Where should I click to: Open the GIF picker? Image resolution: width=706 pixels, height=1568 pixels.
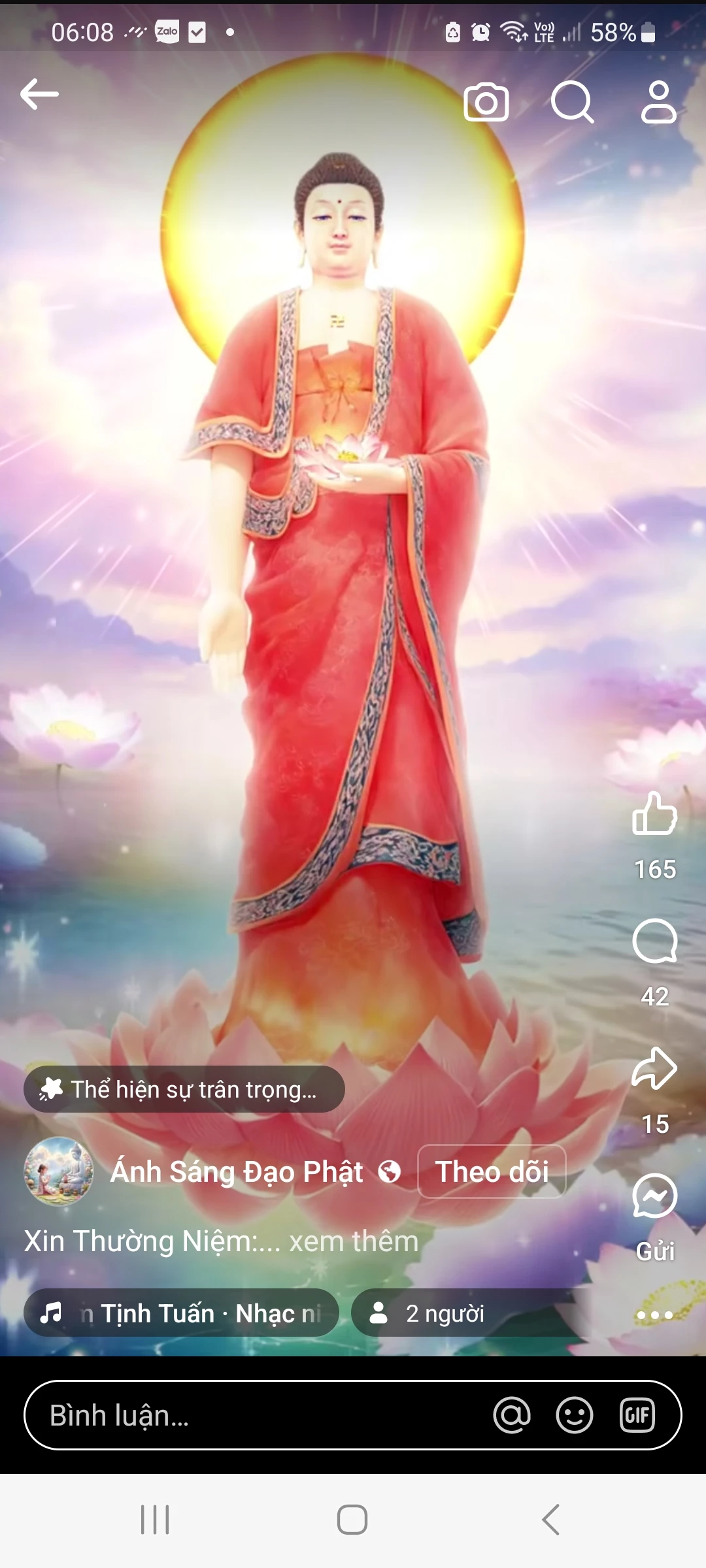pyautogui.click(x=637, y=1415)
